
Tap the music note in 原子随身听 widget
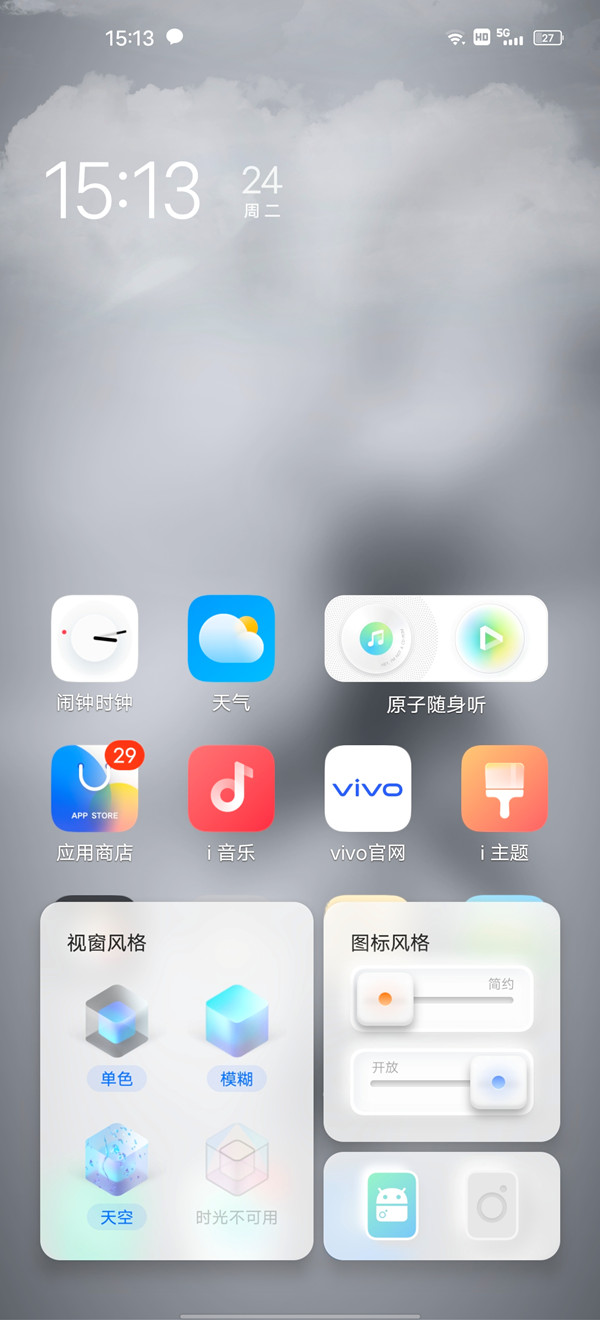click(375, 638)
